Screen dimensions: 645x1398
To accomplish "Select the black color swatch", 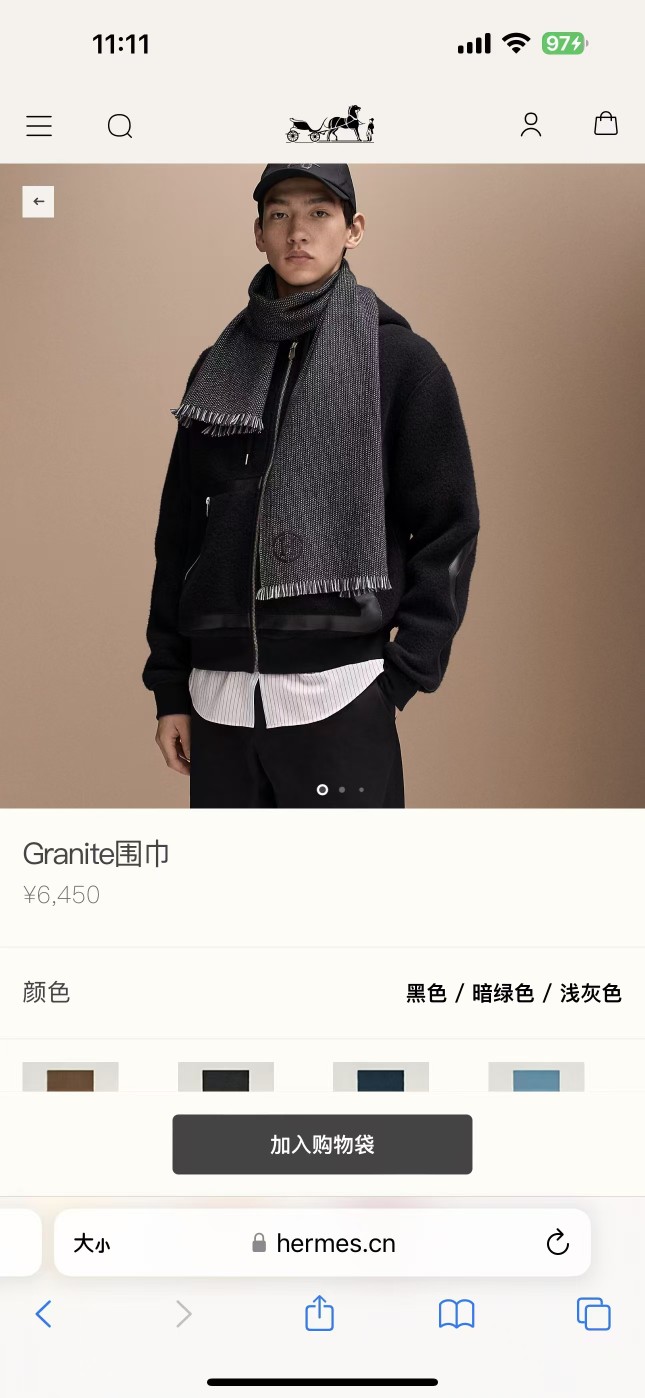I will pyautogui.click(x=226, y=1078).
